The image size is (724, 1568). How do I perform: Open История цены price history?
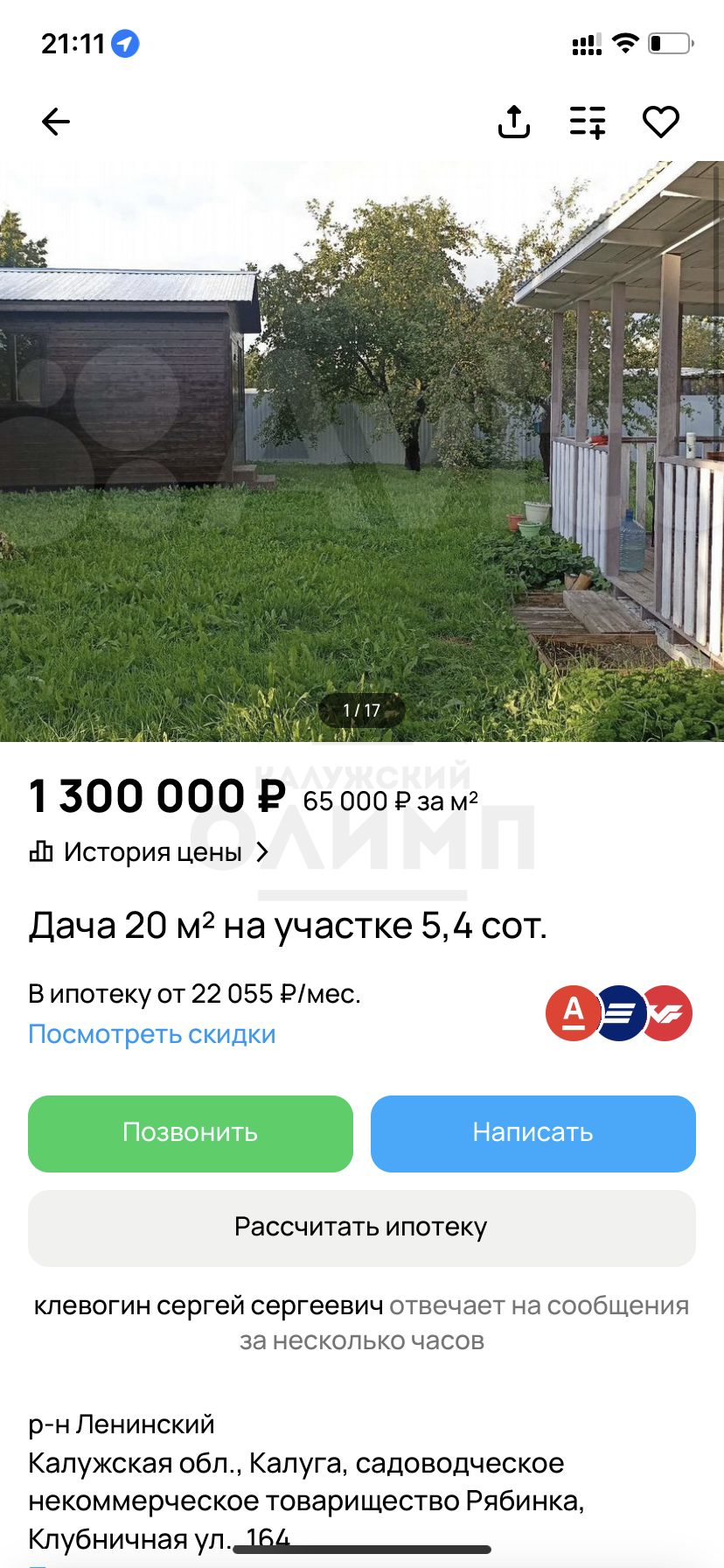point(149,851)
